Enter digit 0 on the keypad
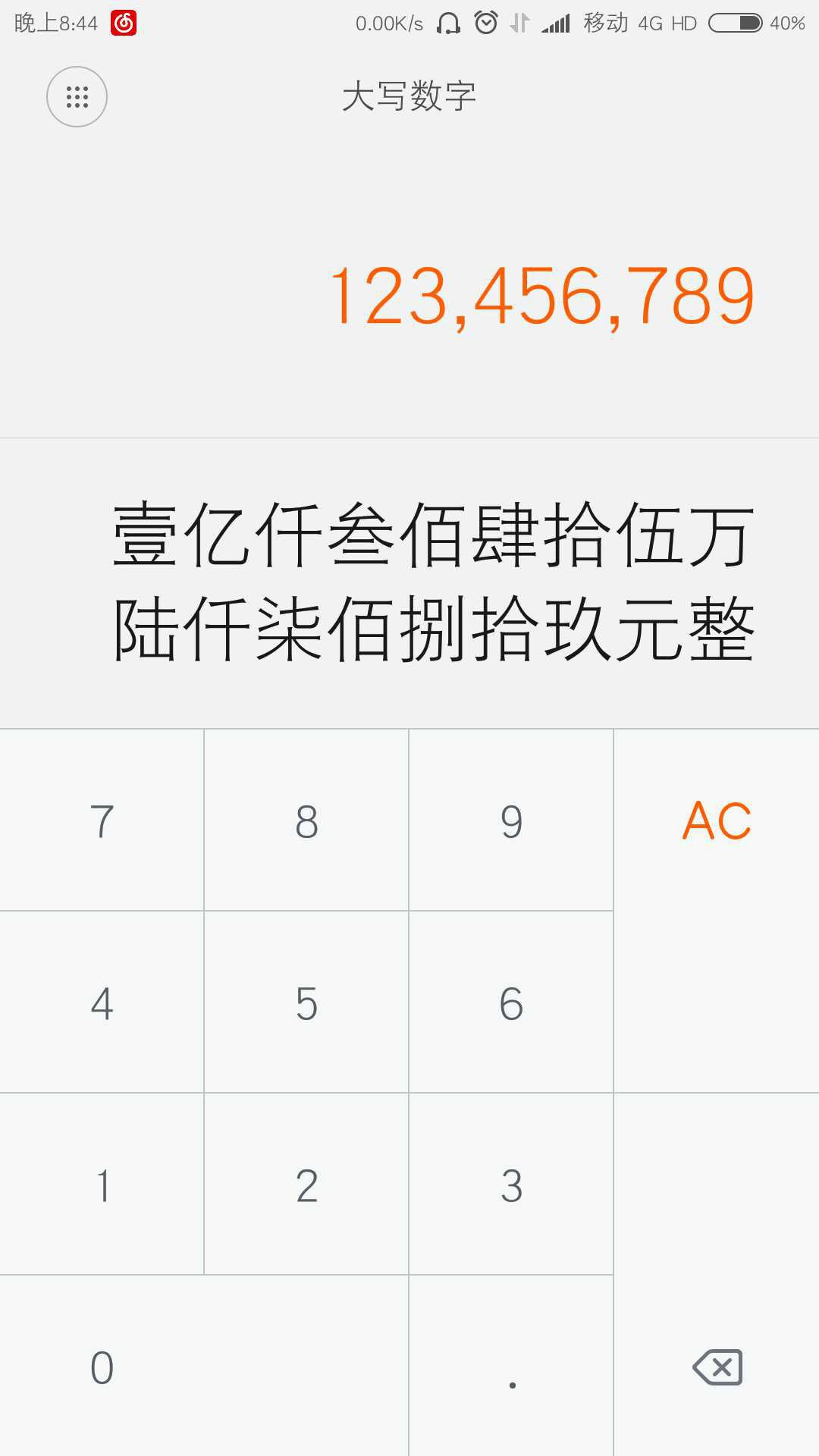The height and width of the screenshot is (1456, 819). click(204, 1366)
